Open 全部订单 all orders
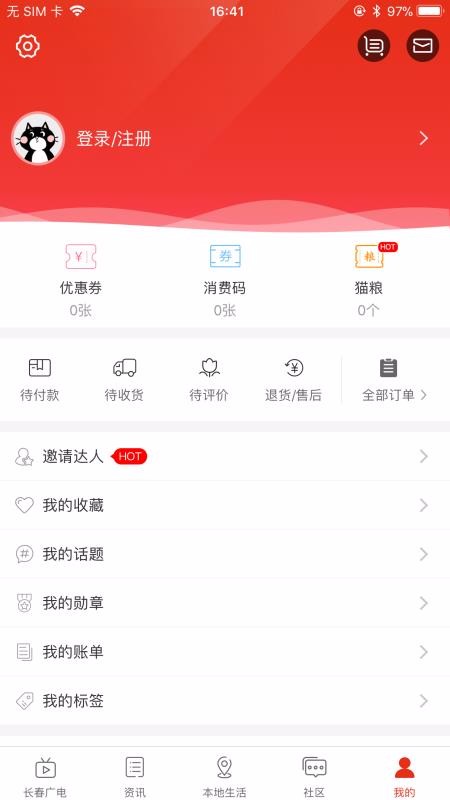450x800 pixels. point(394,380)
